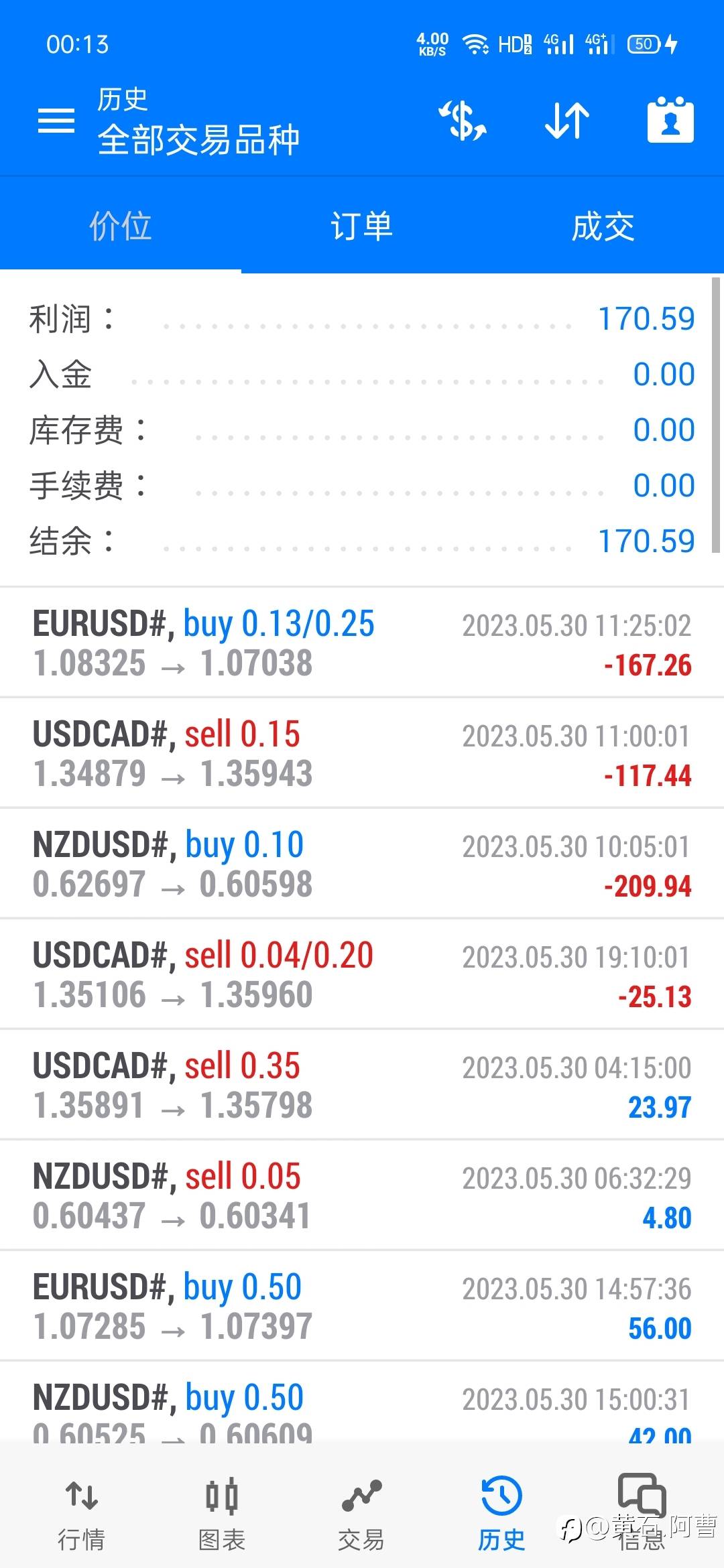Open EURUSD# buy 0.13/0.25 trade details
724x1568 pixels.
(x=362, y=643)
